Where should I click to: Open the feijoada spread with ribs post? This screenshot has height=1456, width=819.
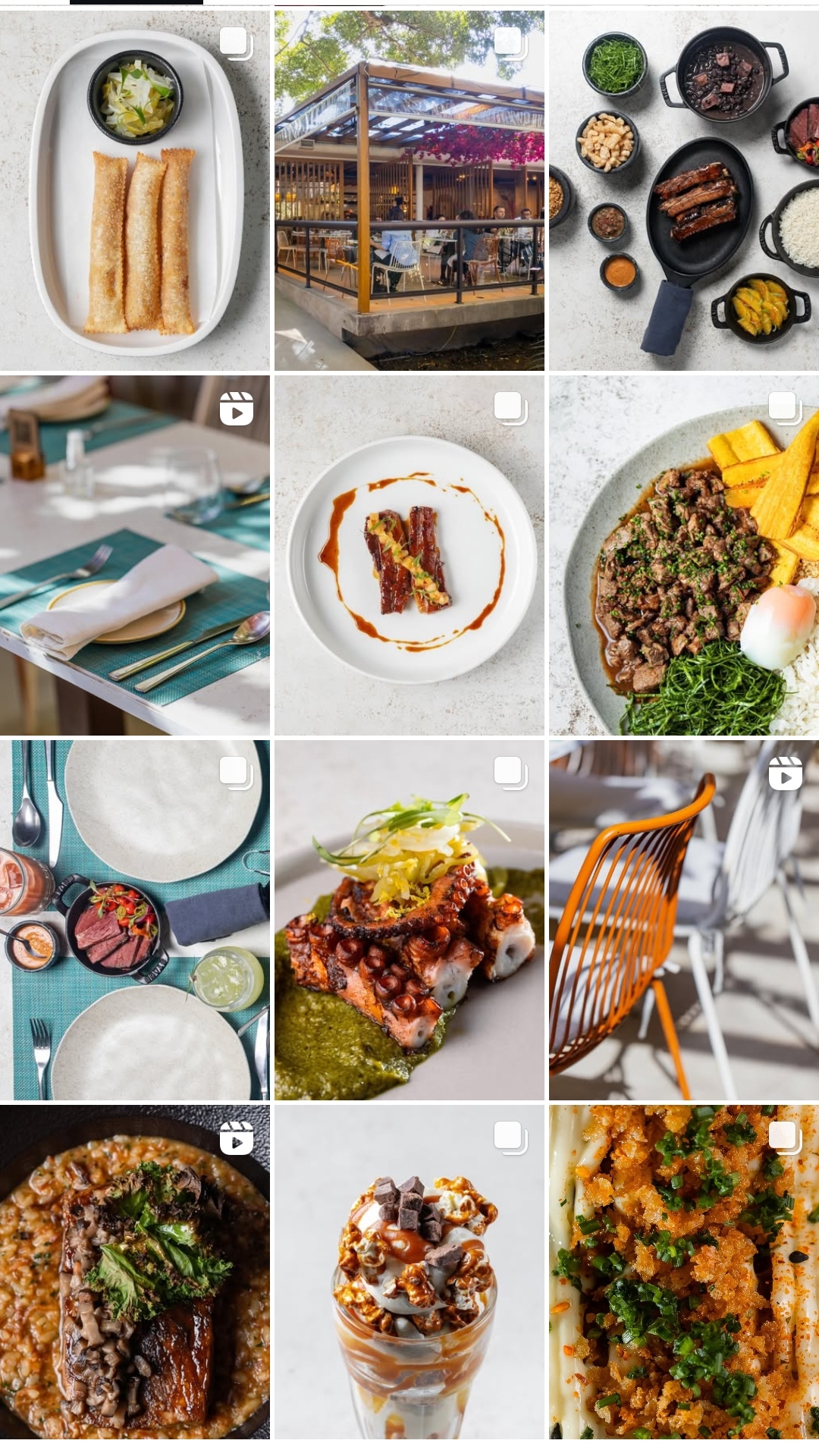coord(684,190)
